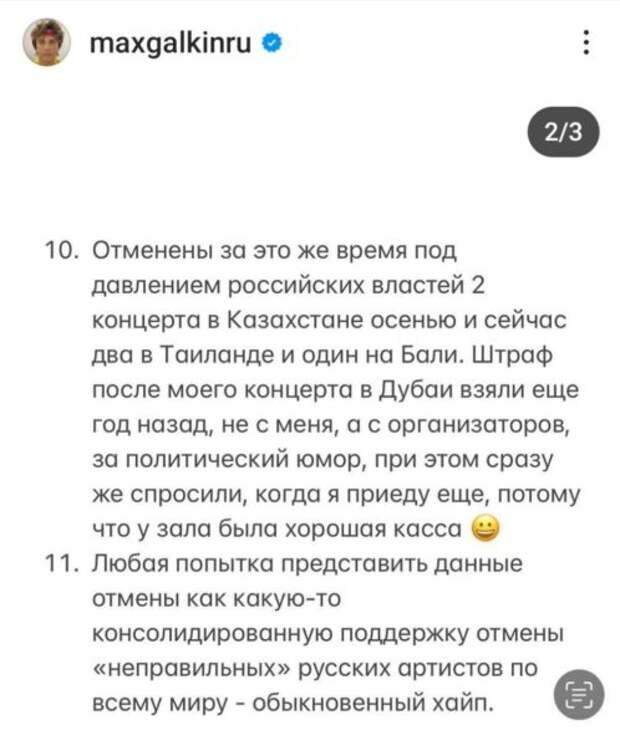Open the maxgalkinru username link
Screen dimensions: 620x746
[x=173, y=44]
